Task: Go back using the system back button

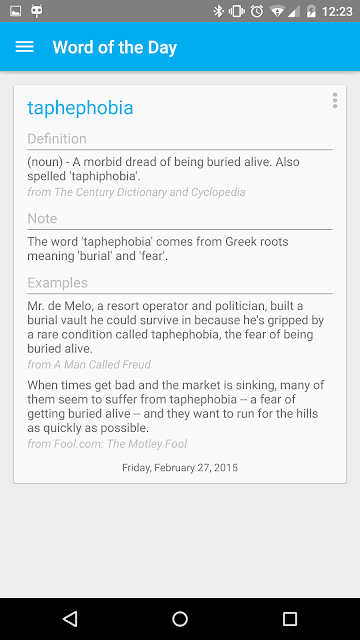Action: (x=70, y=619)
